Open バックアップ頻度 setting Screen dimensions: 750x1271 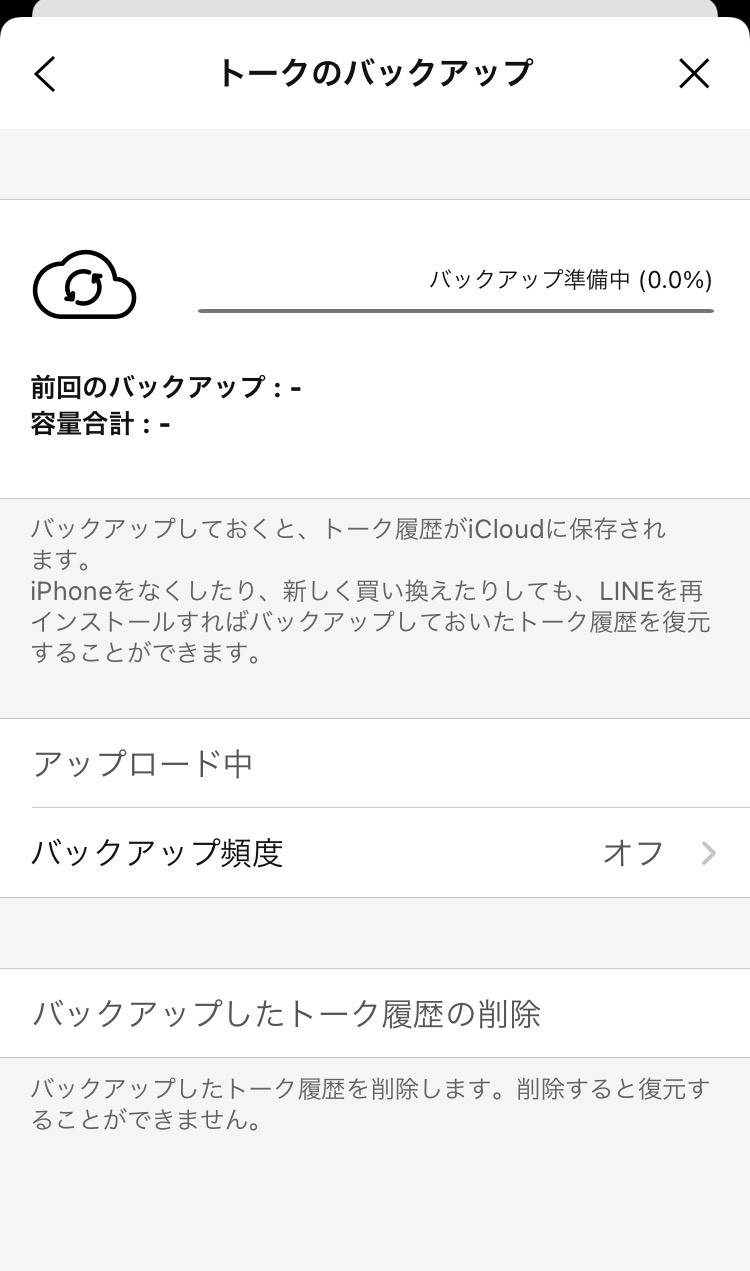(x=375, y=853)
